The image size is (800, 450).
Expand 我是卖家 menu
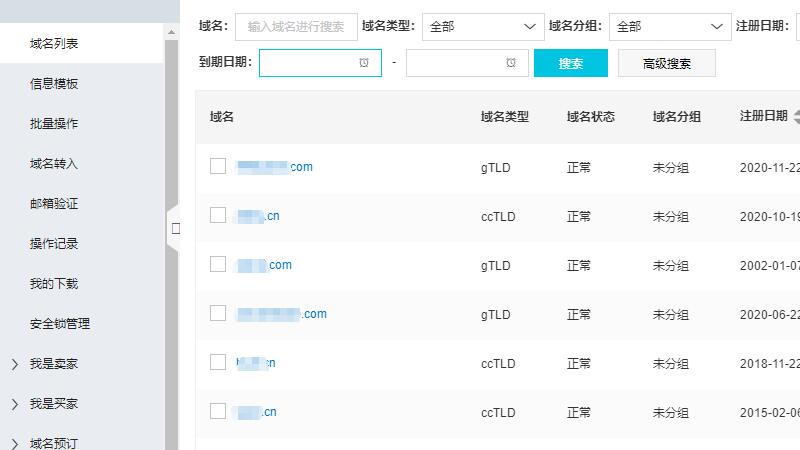(54, 364)
